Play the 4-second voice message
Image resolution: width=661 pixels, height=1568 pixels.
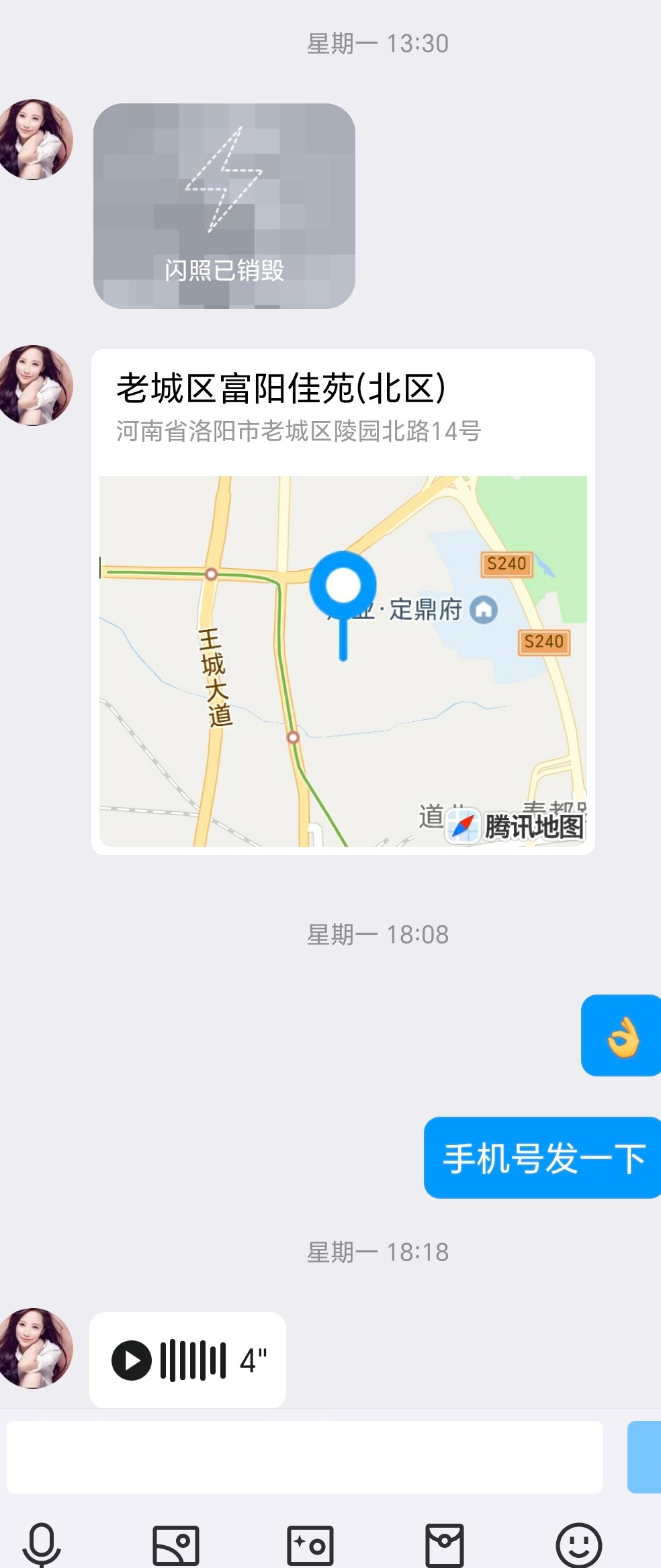coord(187,1360)
